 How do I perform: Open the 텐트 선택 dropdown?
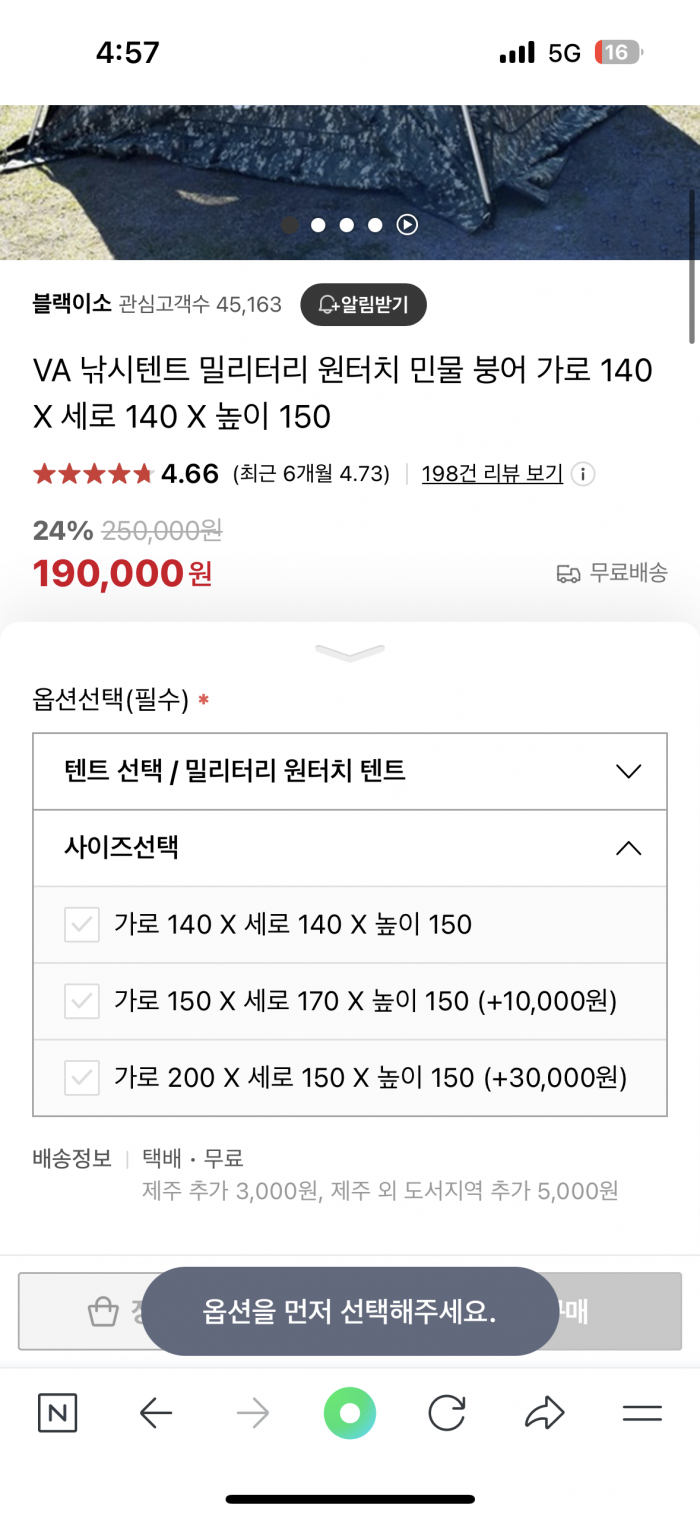click(350, 771)
